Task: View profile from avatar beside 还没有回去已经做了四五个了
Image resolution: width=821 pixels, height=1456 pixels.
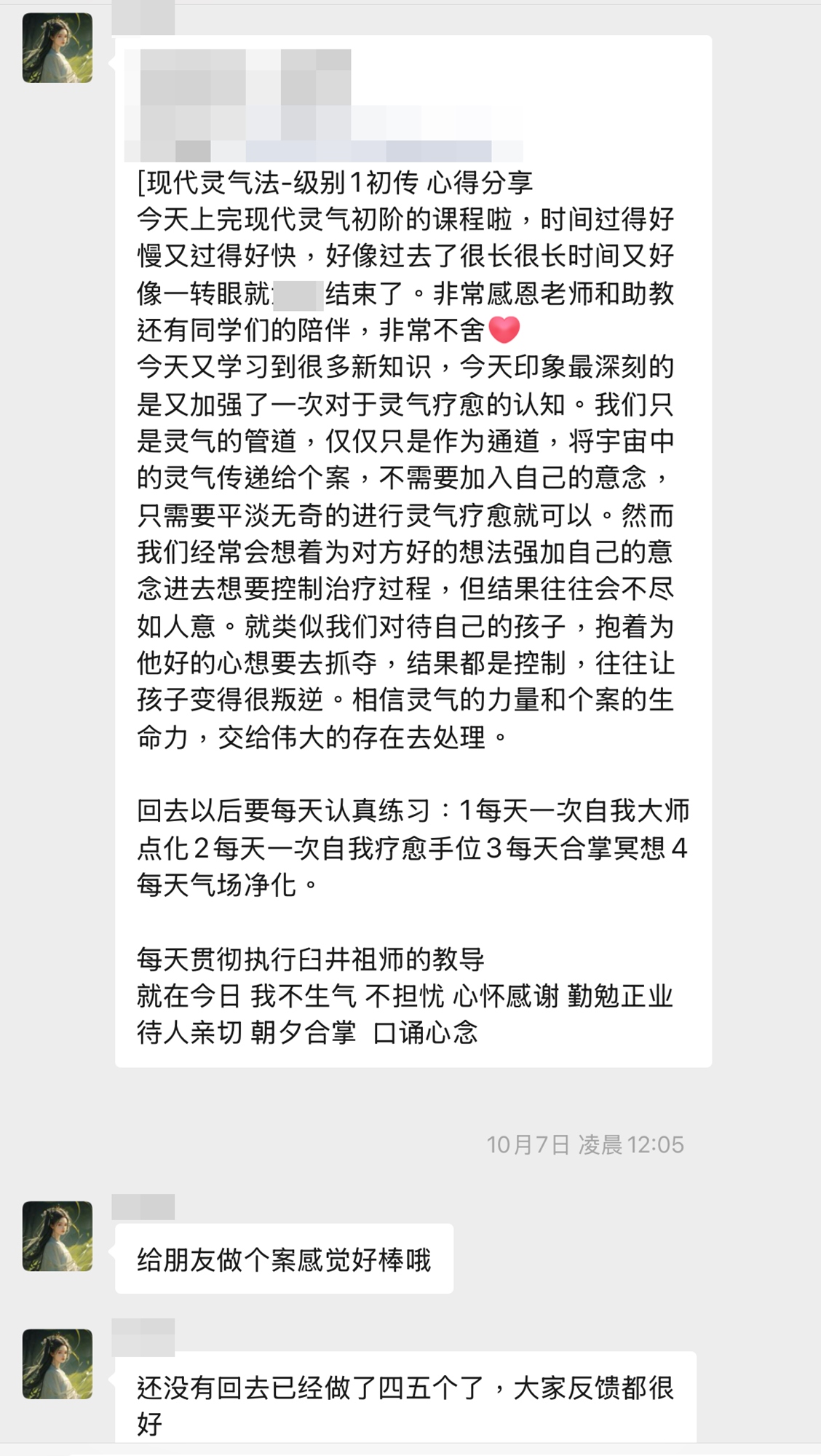Action: click(x=57, y=1364)
